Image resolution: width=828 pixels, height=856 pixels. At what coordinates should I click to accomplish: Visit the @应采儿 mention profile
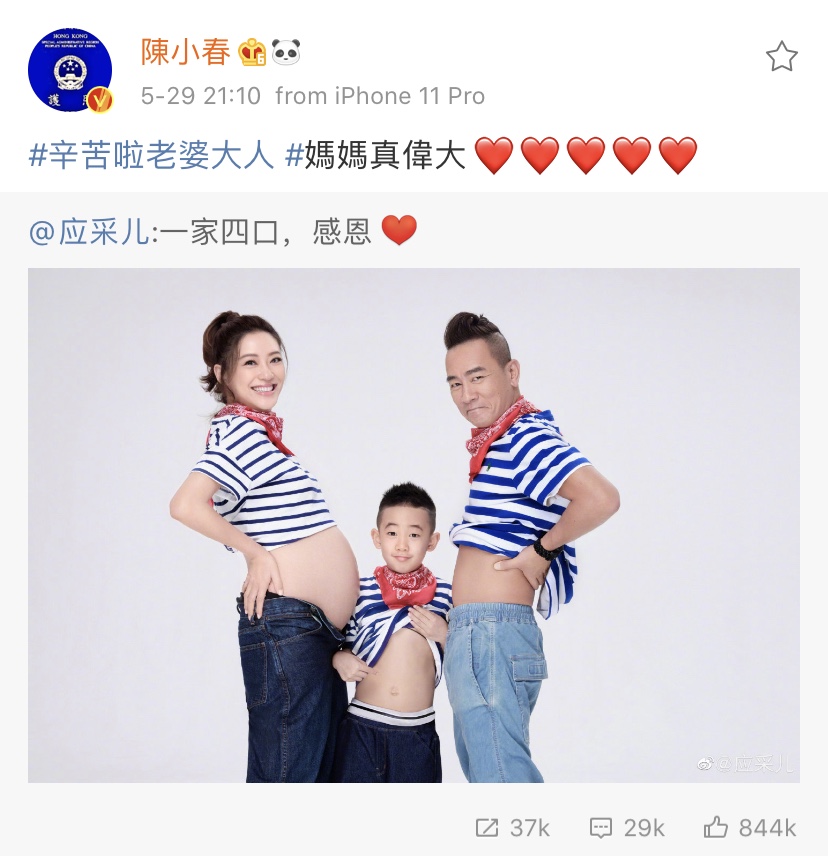coord(91,232)
